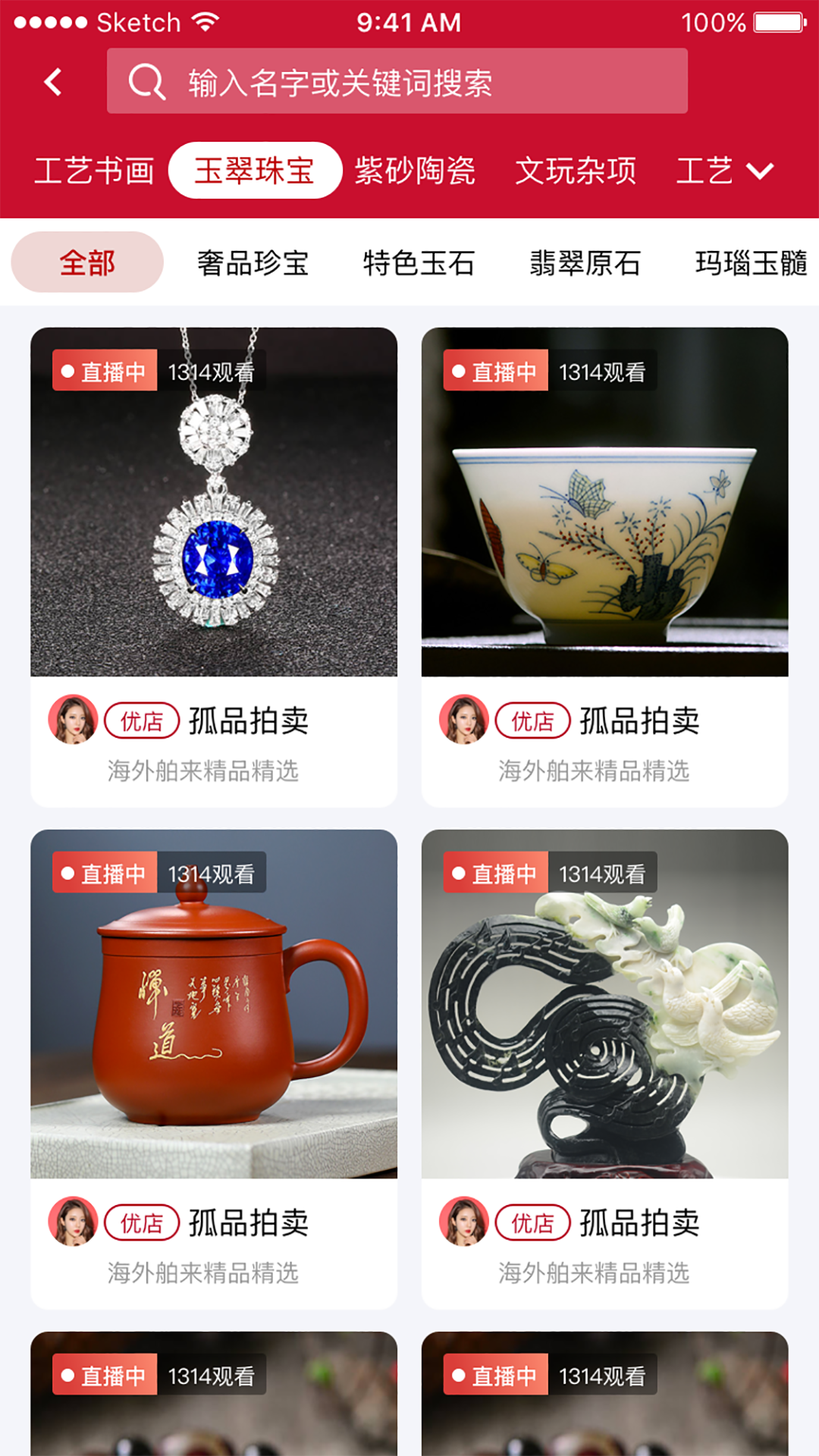Screen dimensions: 819x1456
Task: Switch to the 紫砂陶瓷 tab
Action: click(415, 171)
